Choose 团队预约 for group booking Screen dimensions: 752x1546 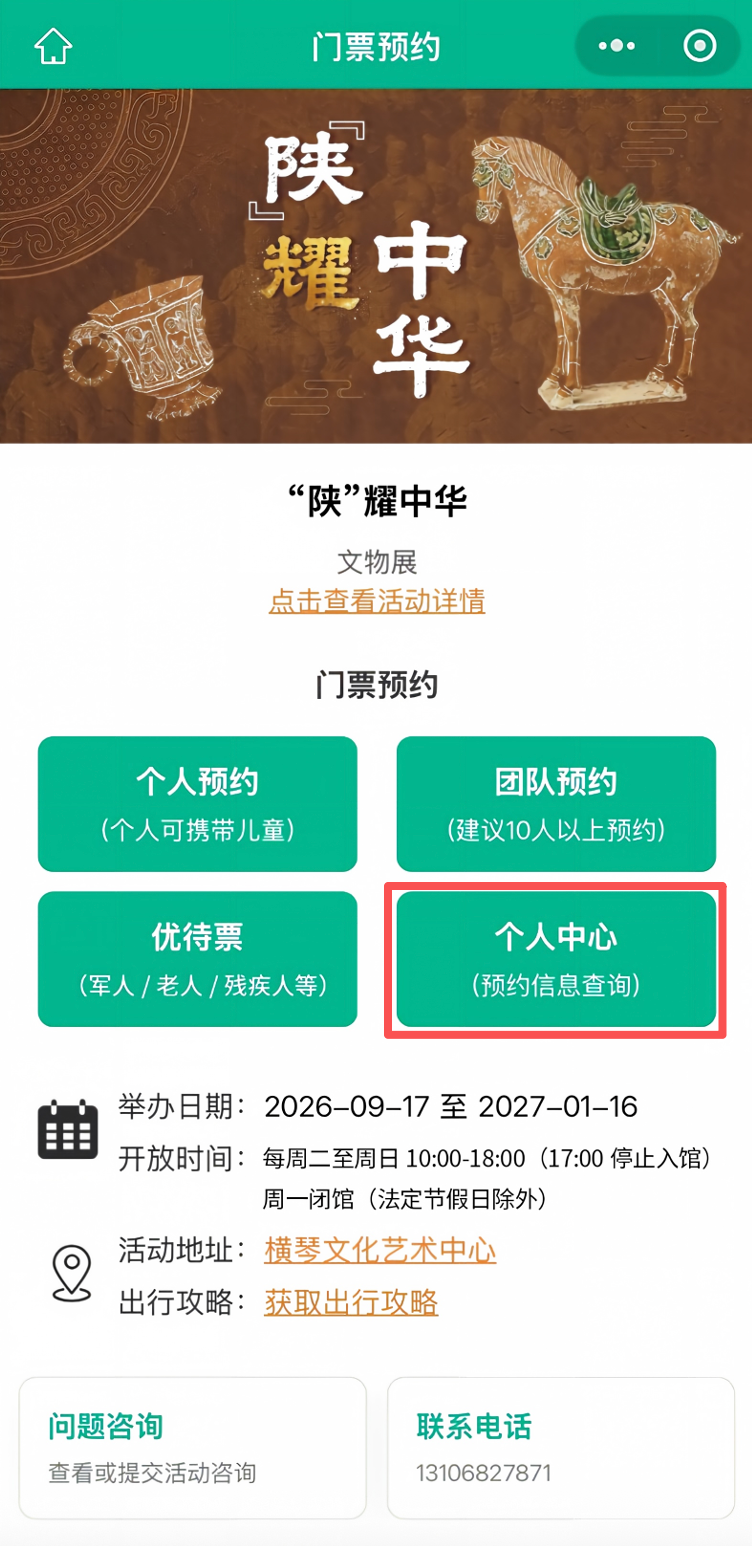(556, 804)
